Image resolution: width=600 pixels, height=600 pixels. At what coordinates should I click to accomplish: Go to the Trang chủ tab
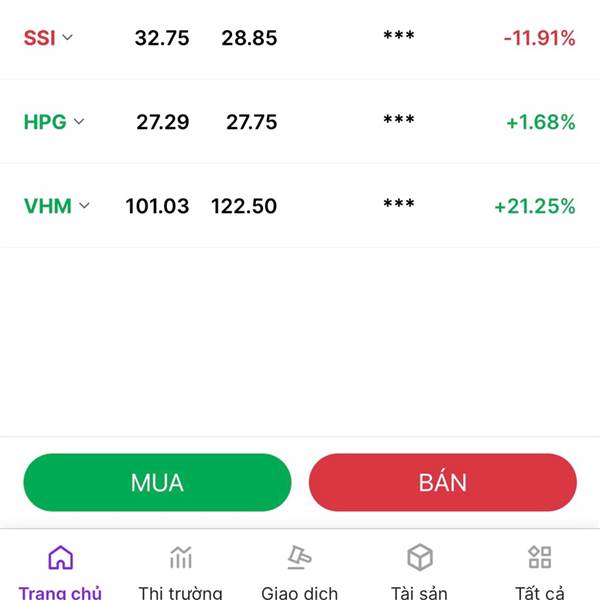[60, 572]
